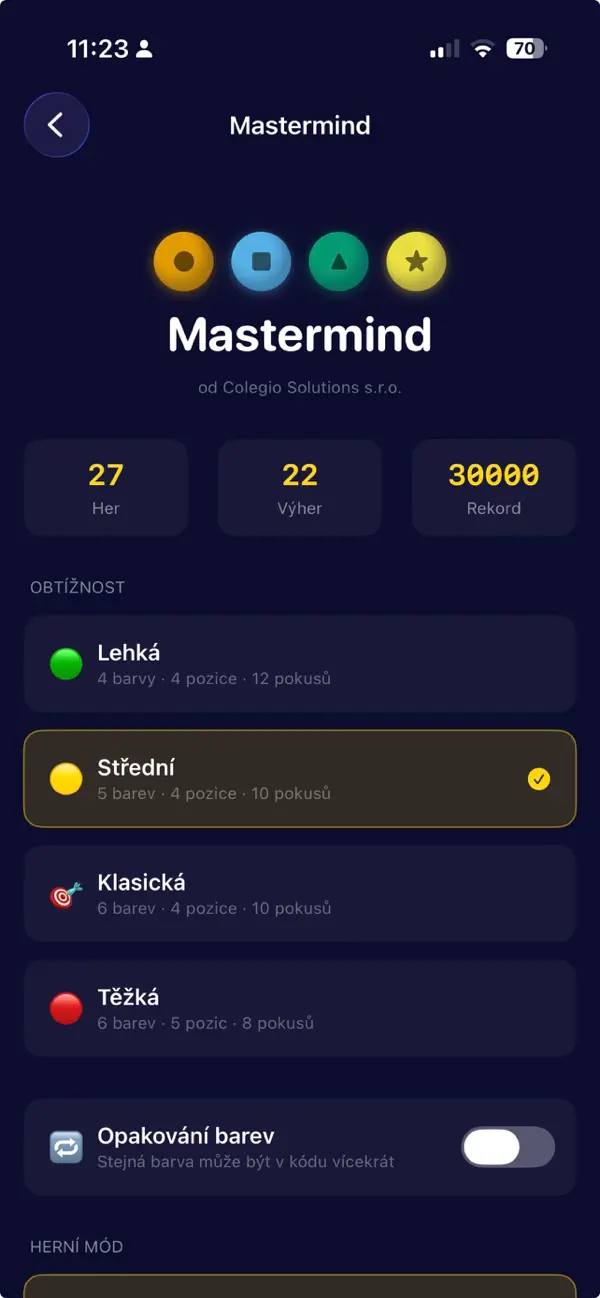Pick the Klasická difficulty
Viewport: 600px width, 1298px height.
coord(300,894)
